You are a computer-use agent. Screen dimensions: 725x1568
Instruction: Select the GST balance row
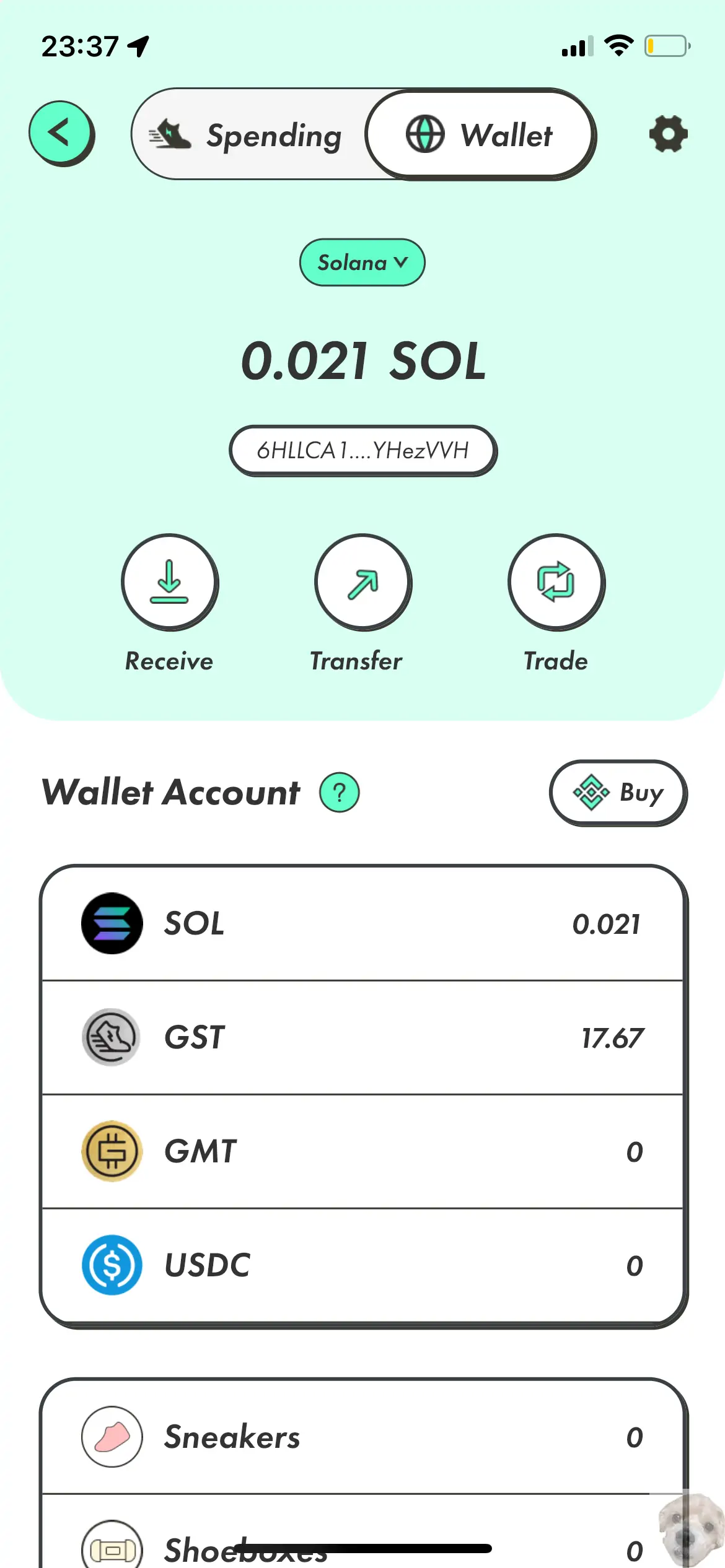[x=362, y=1037]
